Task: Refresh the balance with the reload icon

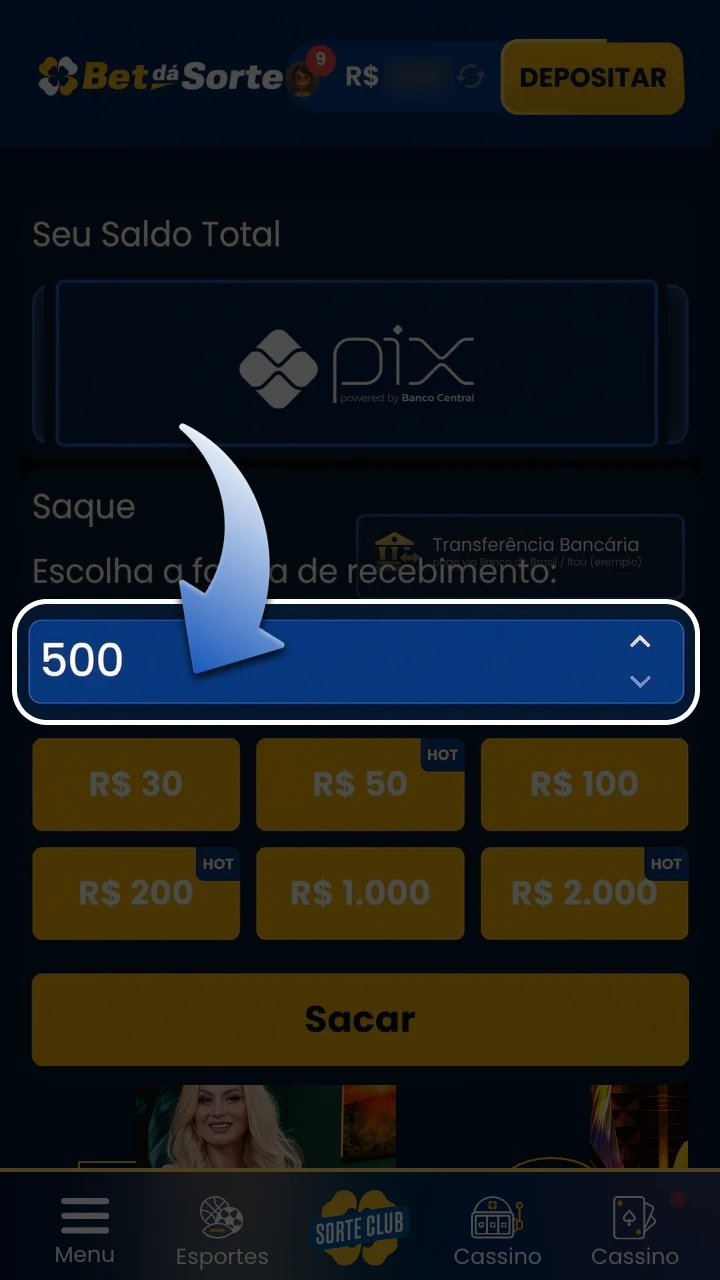Action: (x=471, y=77)
